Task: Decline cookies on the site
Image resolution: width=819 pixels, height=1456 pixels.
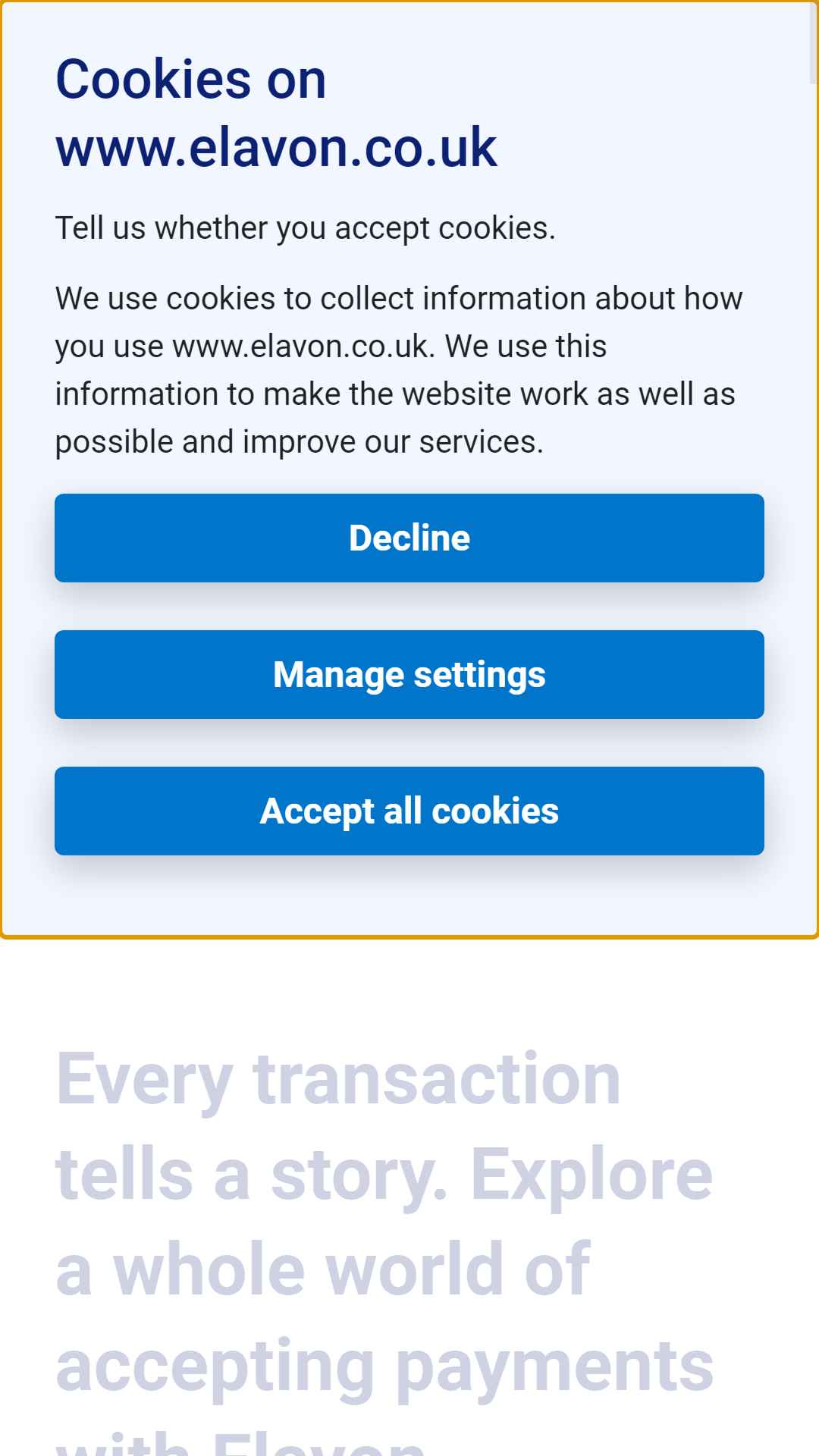Action: [409, 538]
